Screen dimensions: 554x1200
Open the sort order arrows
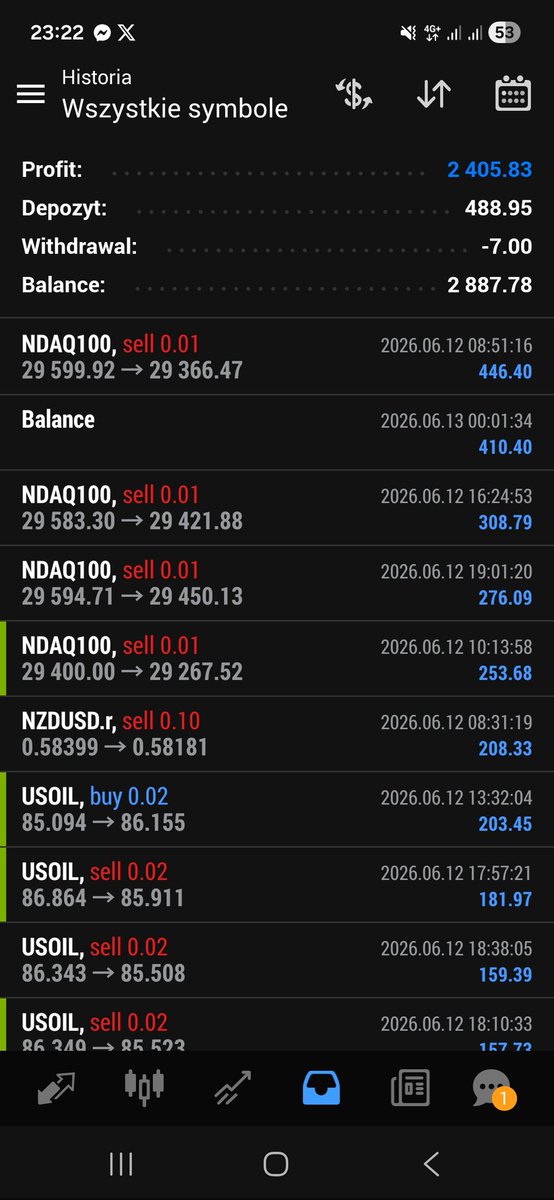pyautogui.click(x=434, y=94)
